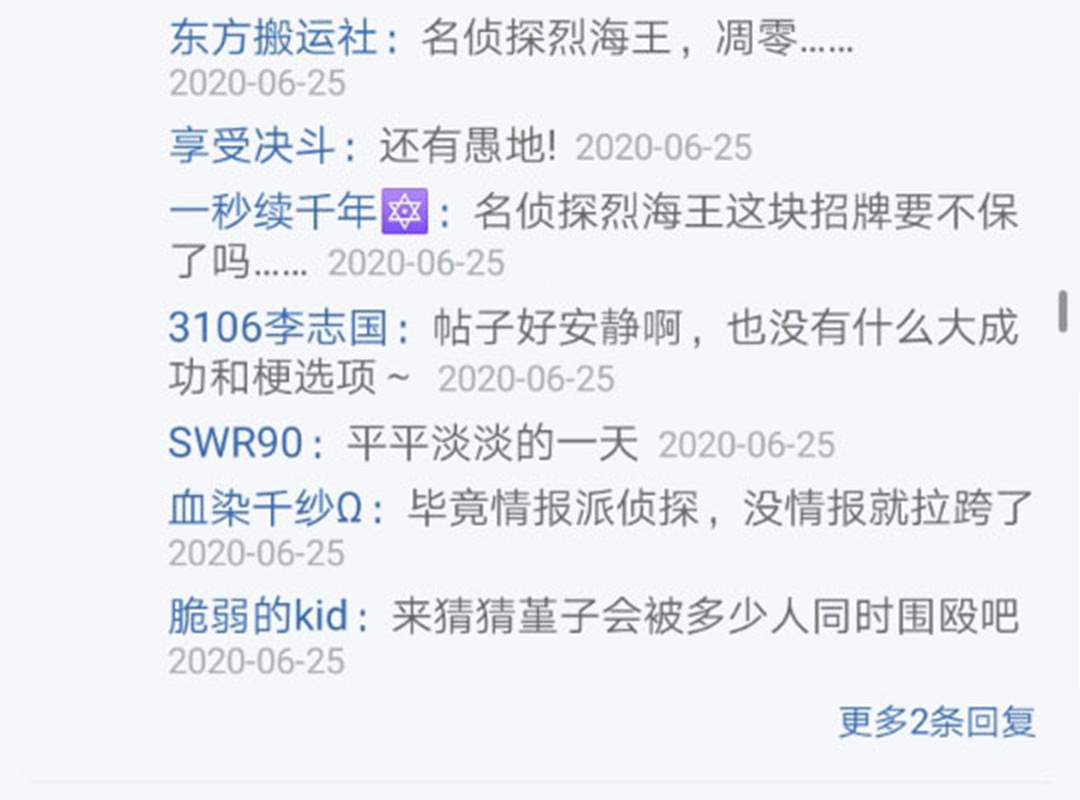1080x800 pixels.
Task: View 血染千纱Ω's profile
Action: click(x=265, y=509)
